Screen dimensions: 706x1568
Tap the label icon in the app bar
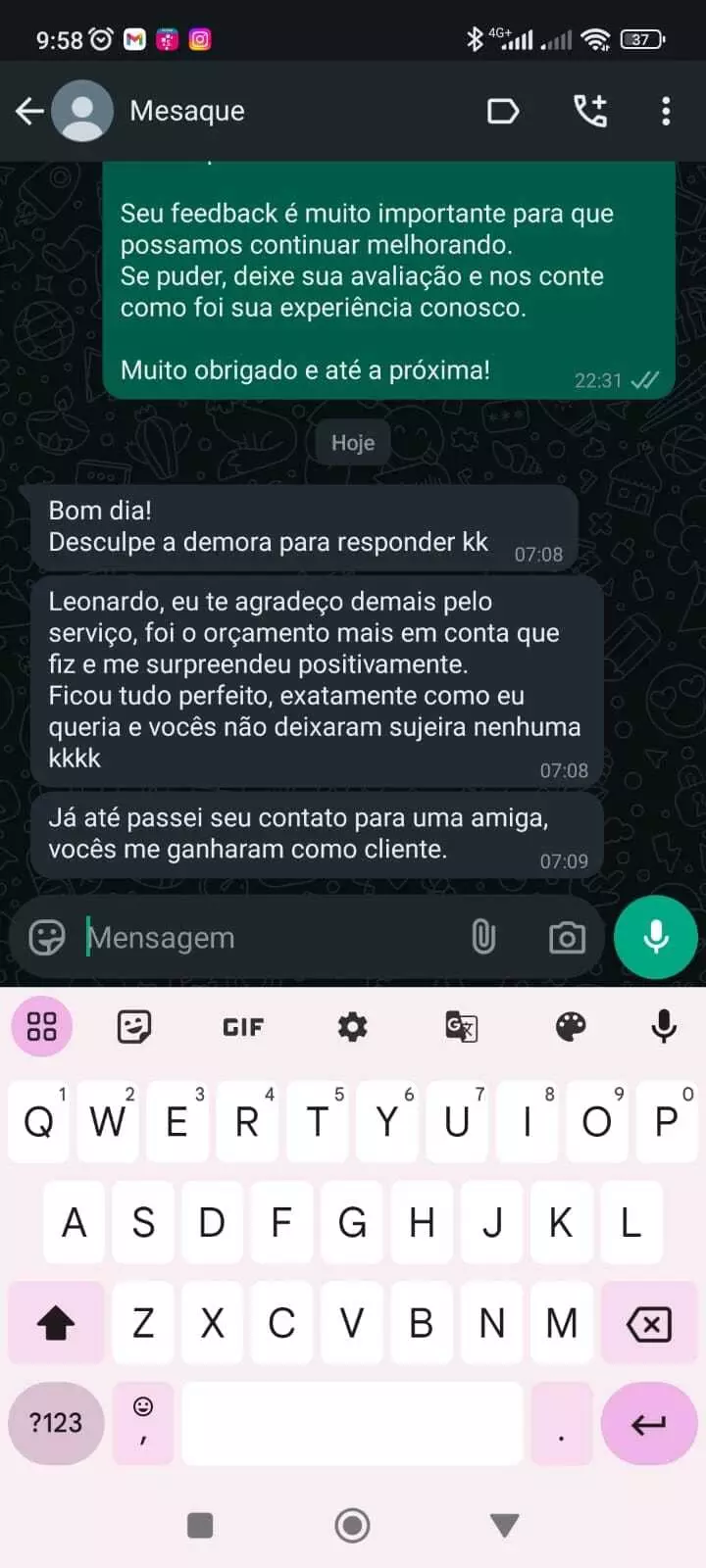click(x=503, y=111)
